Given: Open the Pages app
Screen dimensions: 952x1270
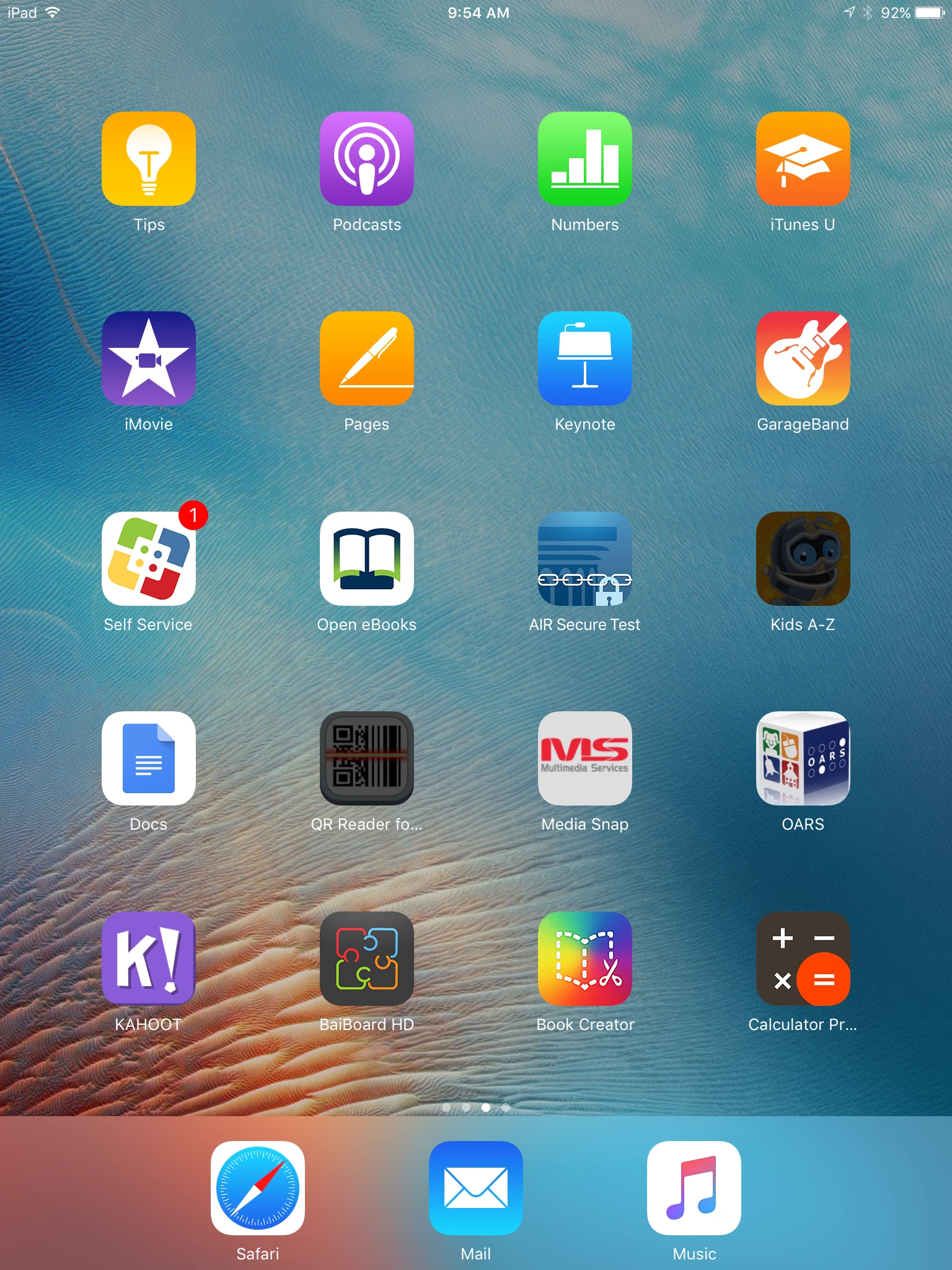Looking at the screenshot, I should click(x=367, y=358).
